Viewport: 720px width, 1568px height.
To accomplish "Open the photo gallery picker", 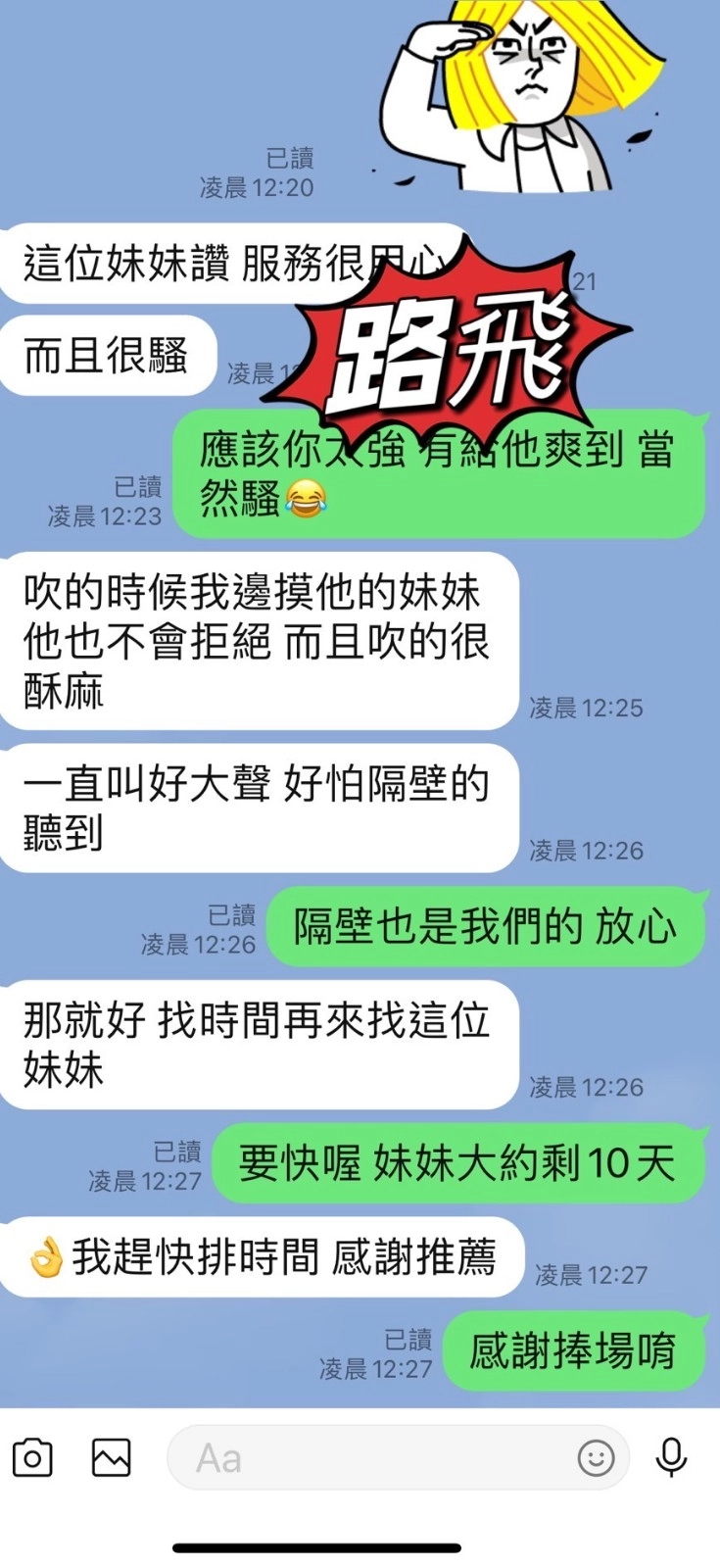I will (x=111, y=1457).
